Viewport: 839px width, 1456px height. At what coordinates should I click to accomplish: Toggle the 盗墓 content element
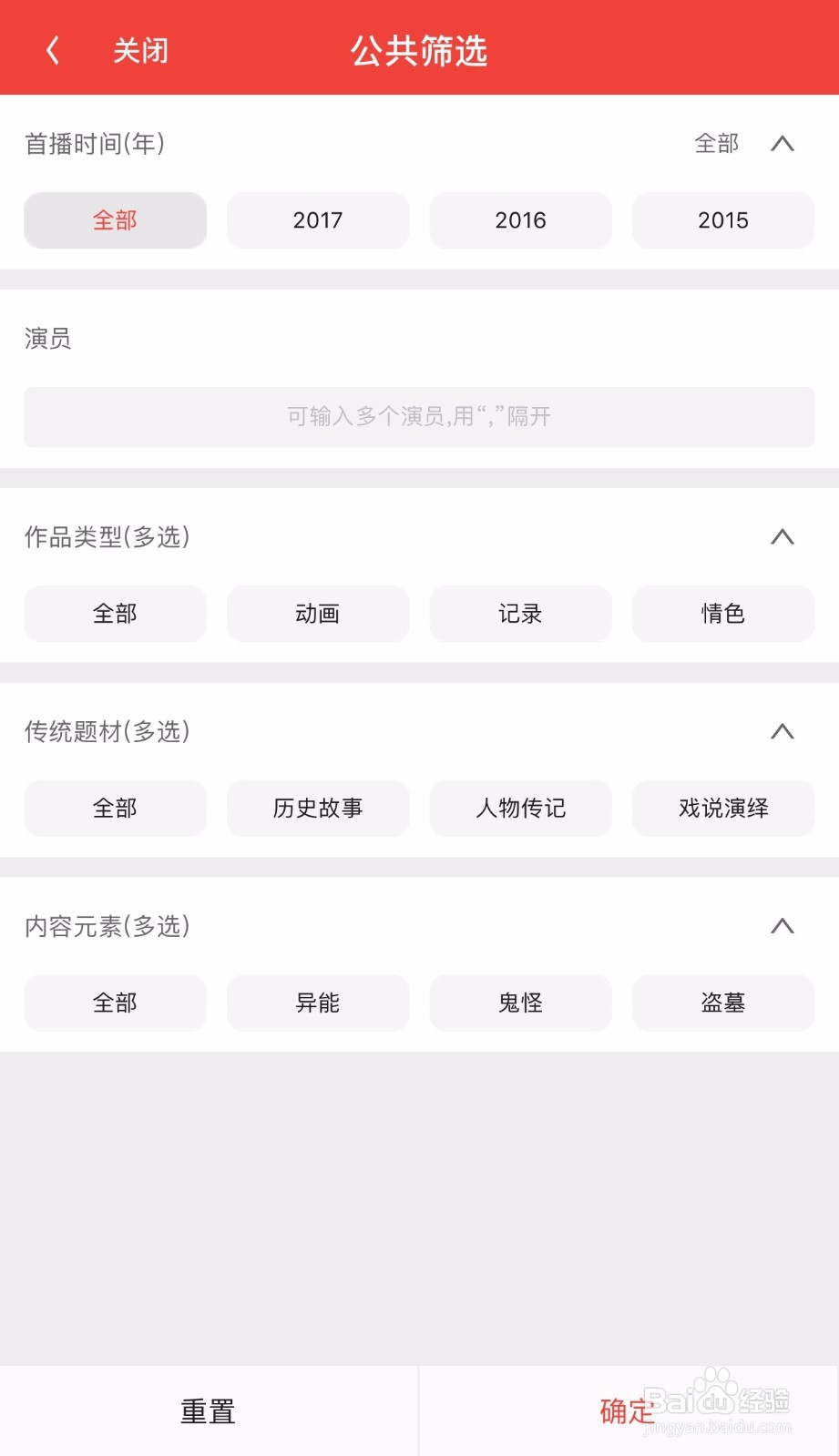tap(722, 1003)
